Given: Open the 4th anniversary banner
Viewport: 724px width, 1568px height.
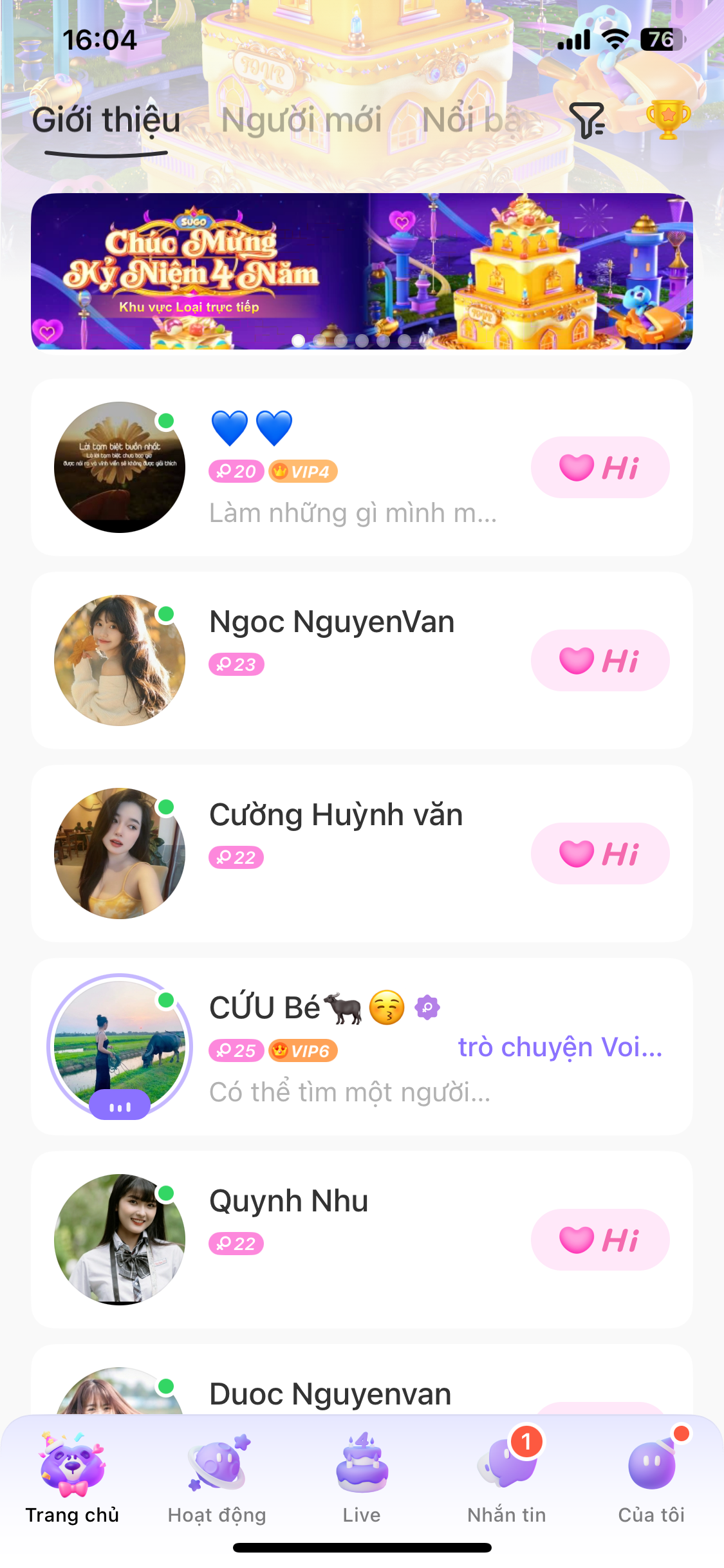Looking at the screenshot, I should tap(362, 272).
